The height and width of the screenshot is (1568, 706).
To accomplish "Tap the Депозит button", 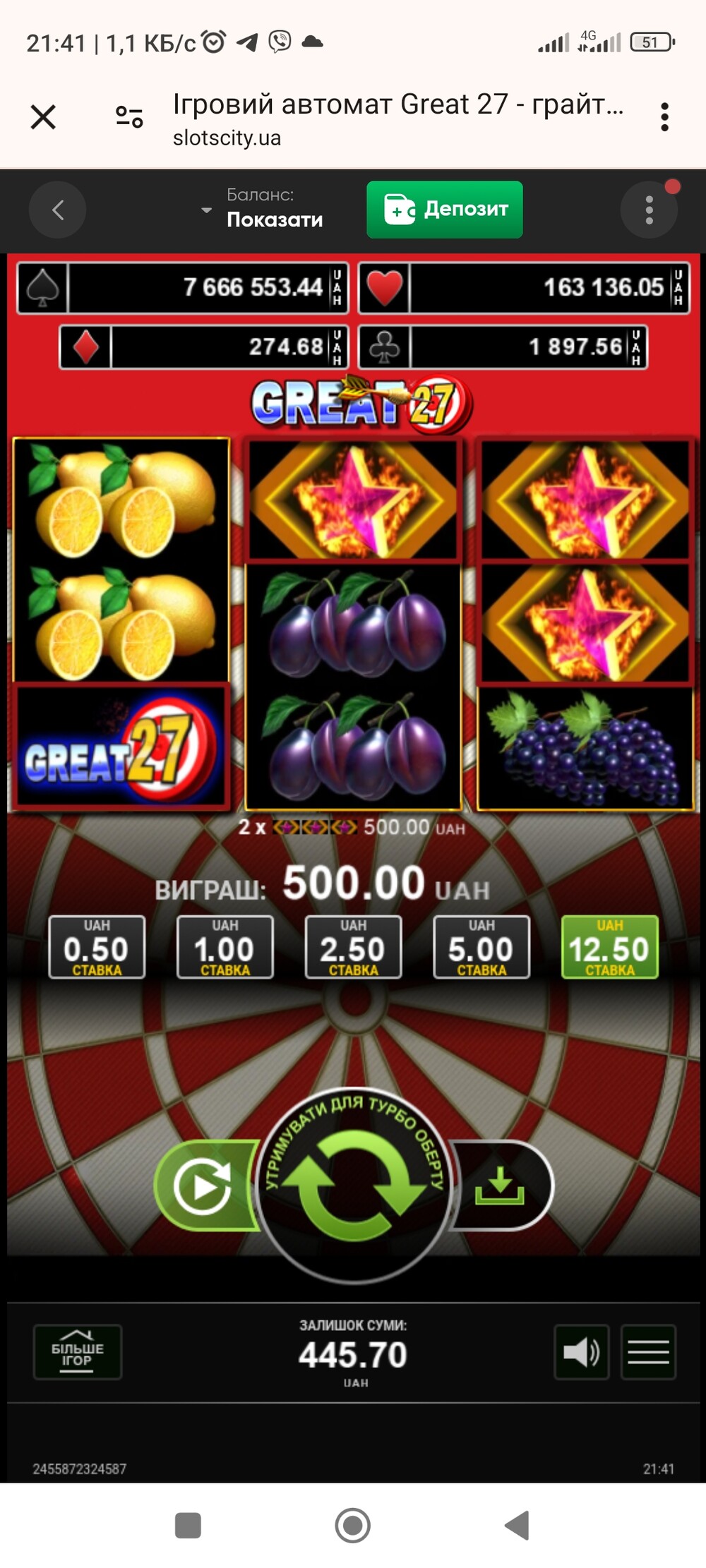I will pos(445,210).
